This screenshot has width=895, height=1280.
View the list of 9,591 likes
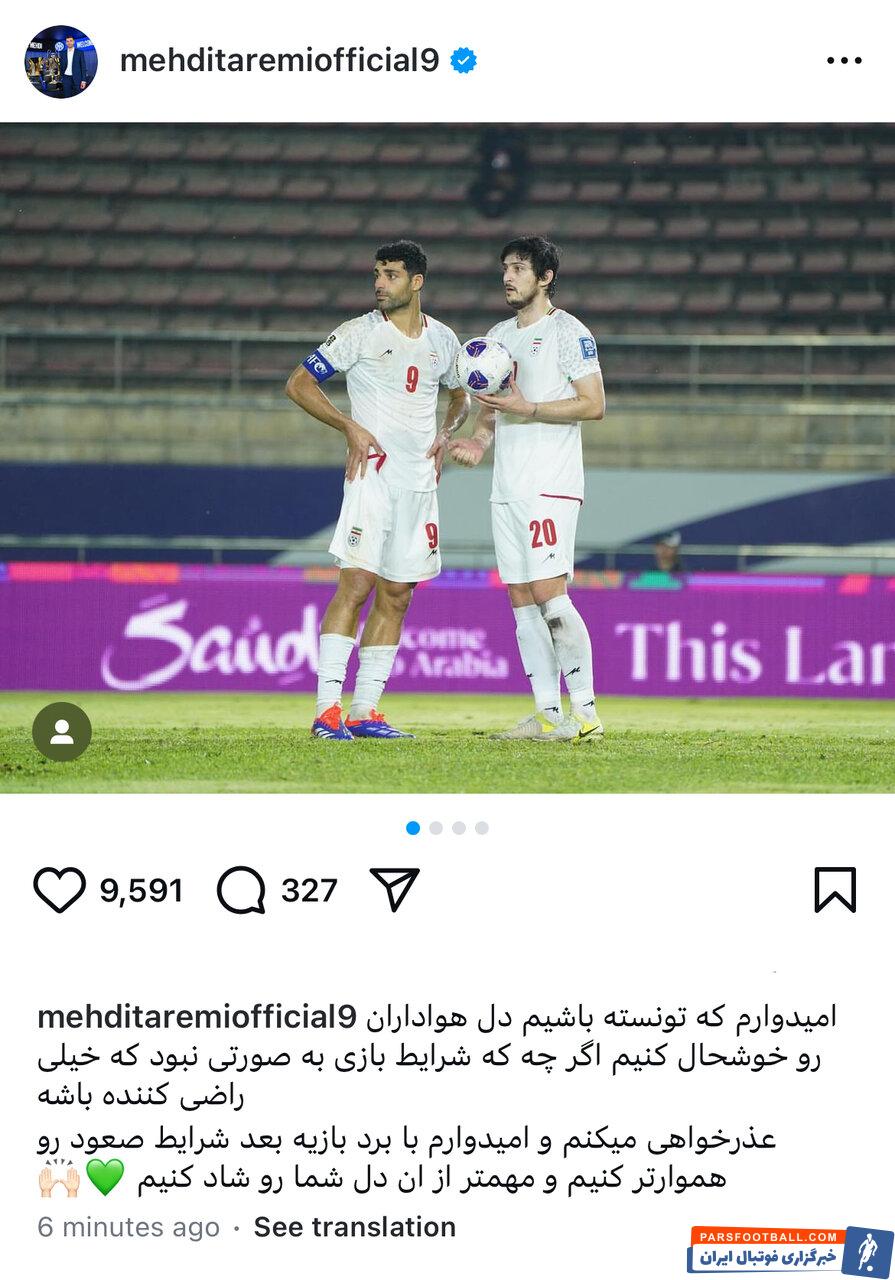tap(141, 890)
